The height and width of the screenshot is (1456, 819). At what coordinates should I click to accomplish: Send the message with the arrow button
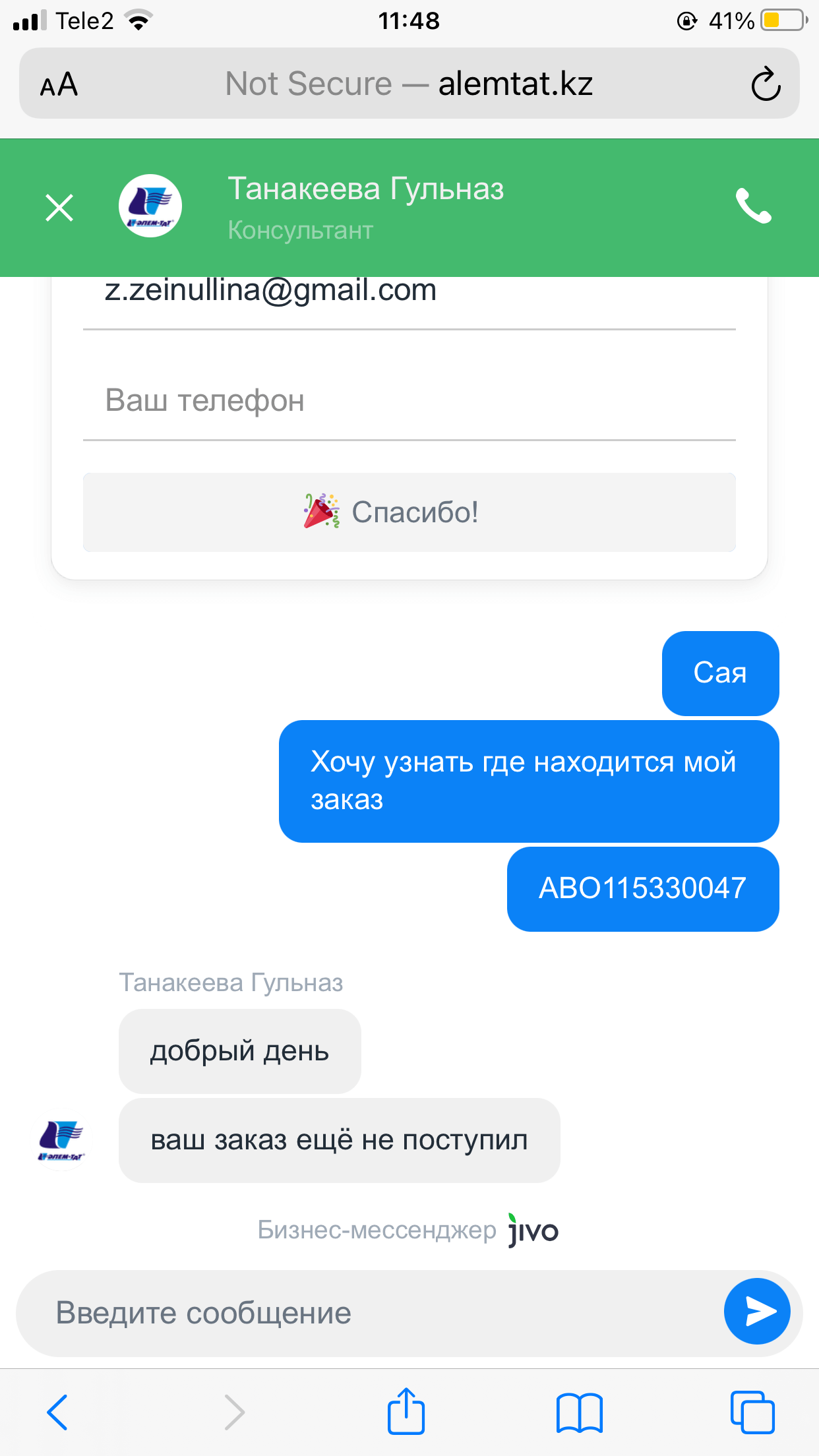757,1311
